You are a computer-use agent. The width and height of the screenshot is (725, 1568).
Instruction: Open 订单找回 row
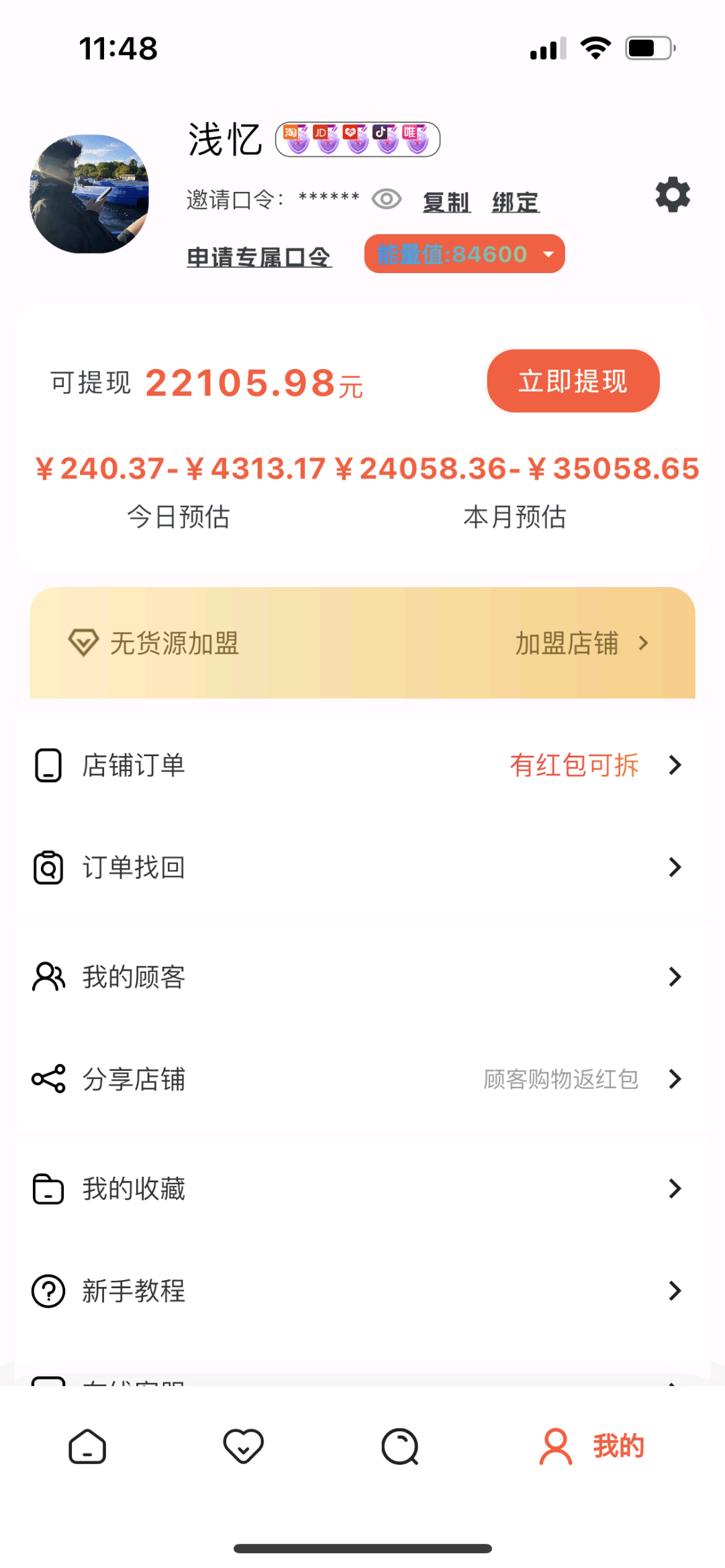pos(362,867)
